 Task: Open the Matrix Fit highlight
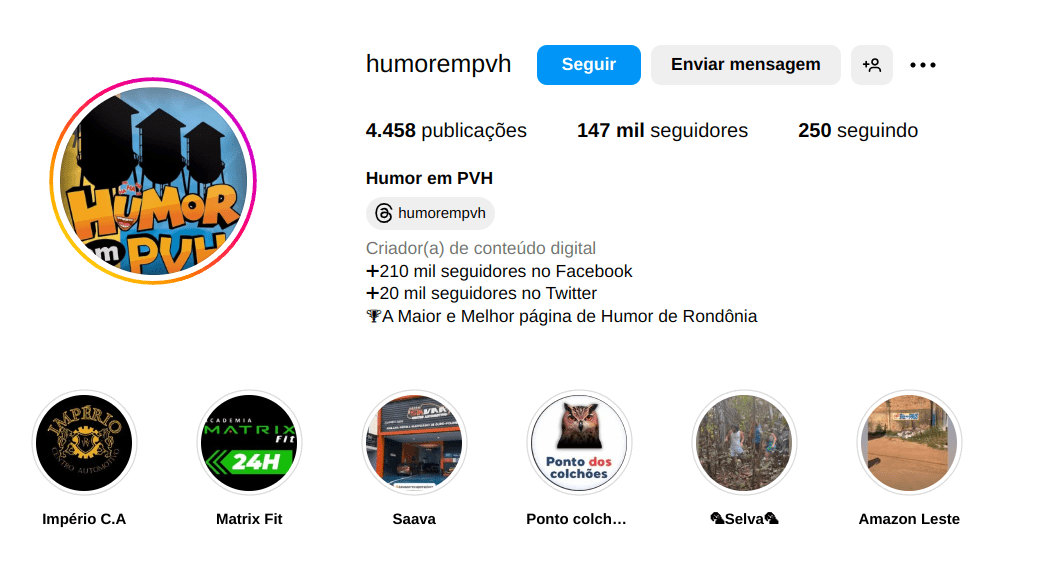(x=249, y=443)
